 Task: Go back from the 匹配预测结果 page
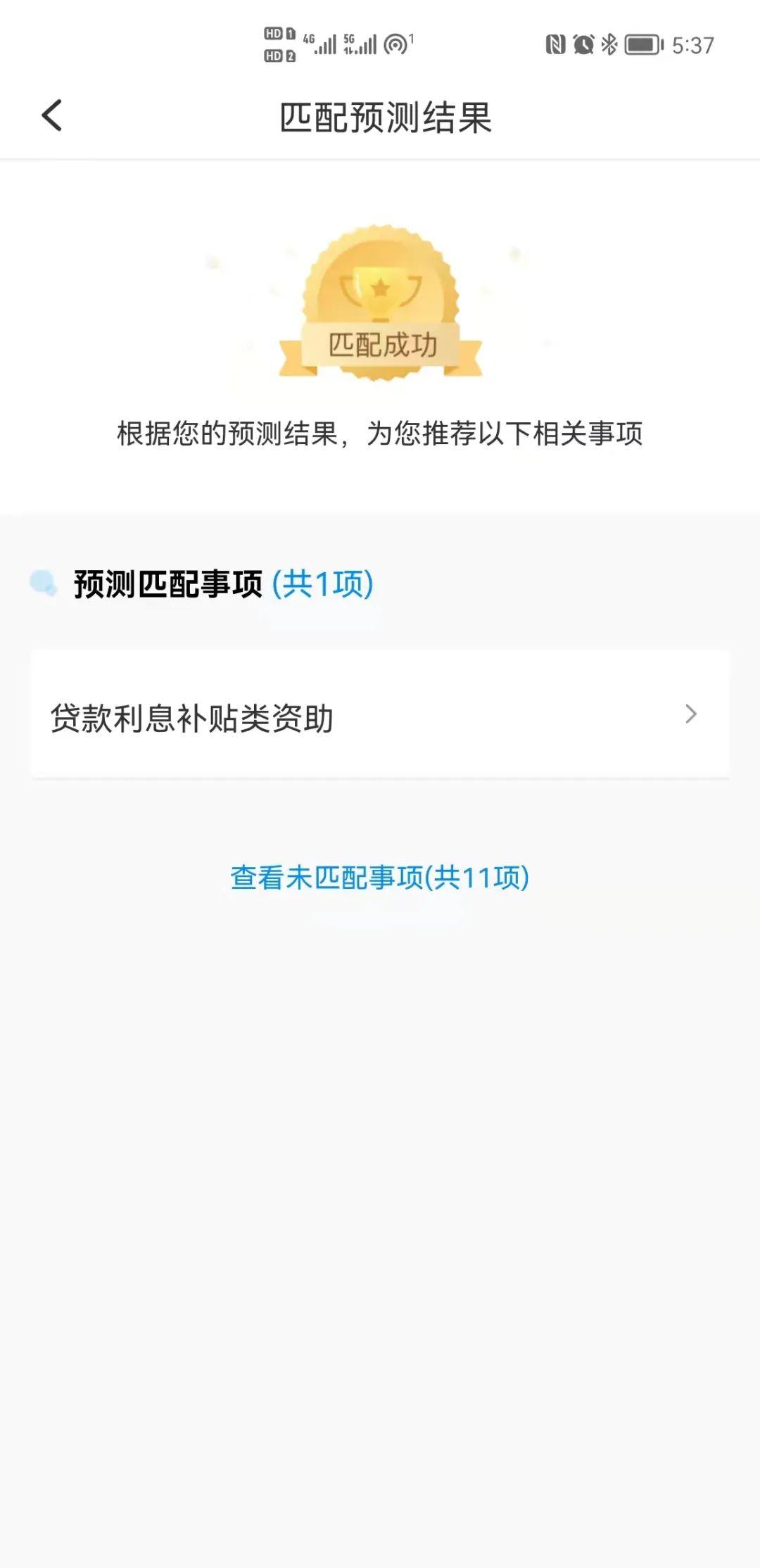(52, 115)
